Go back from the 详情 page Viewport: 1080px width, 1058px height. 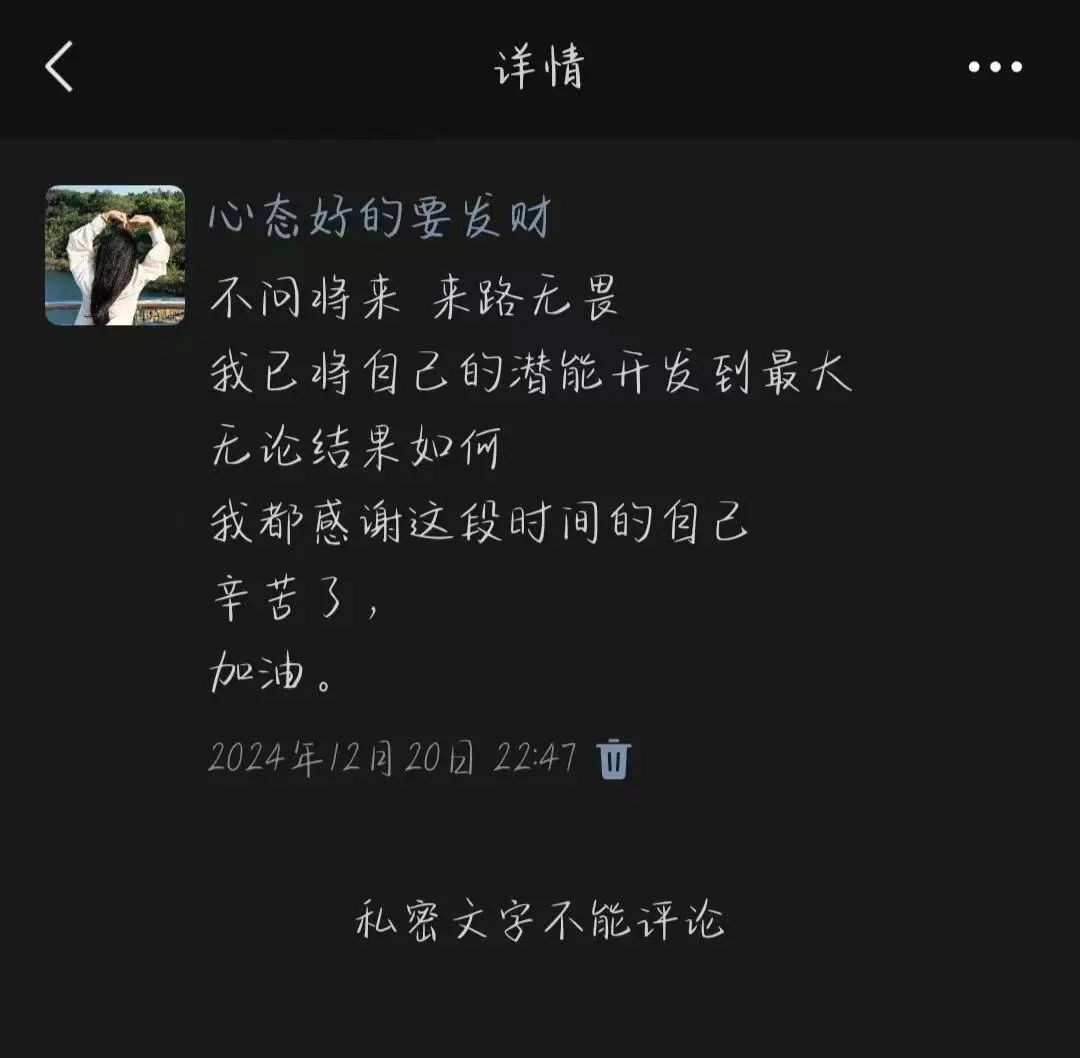(x=60, y=68)
